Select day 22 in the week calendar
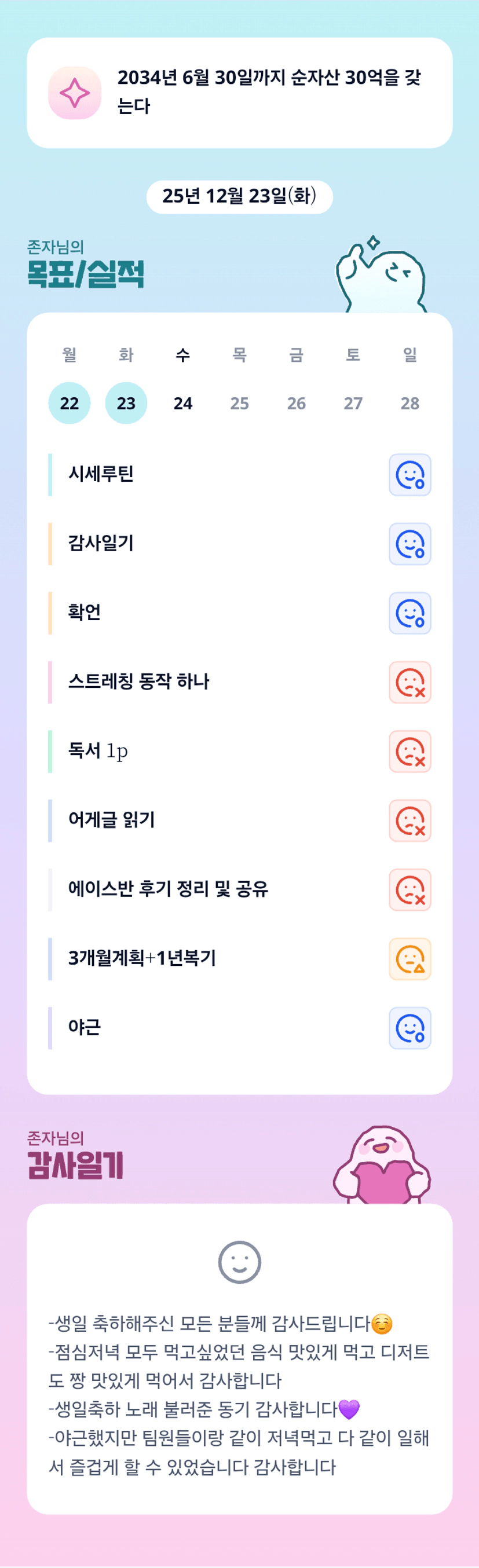 point(70,403)
